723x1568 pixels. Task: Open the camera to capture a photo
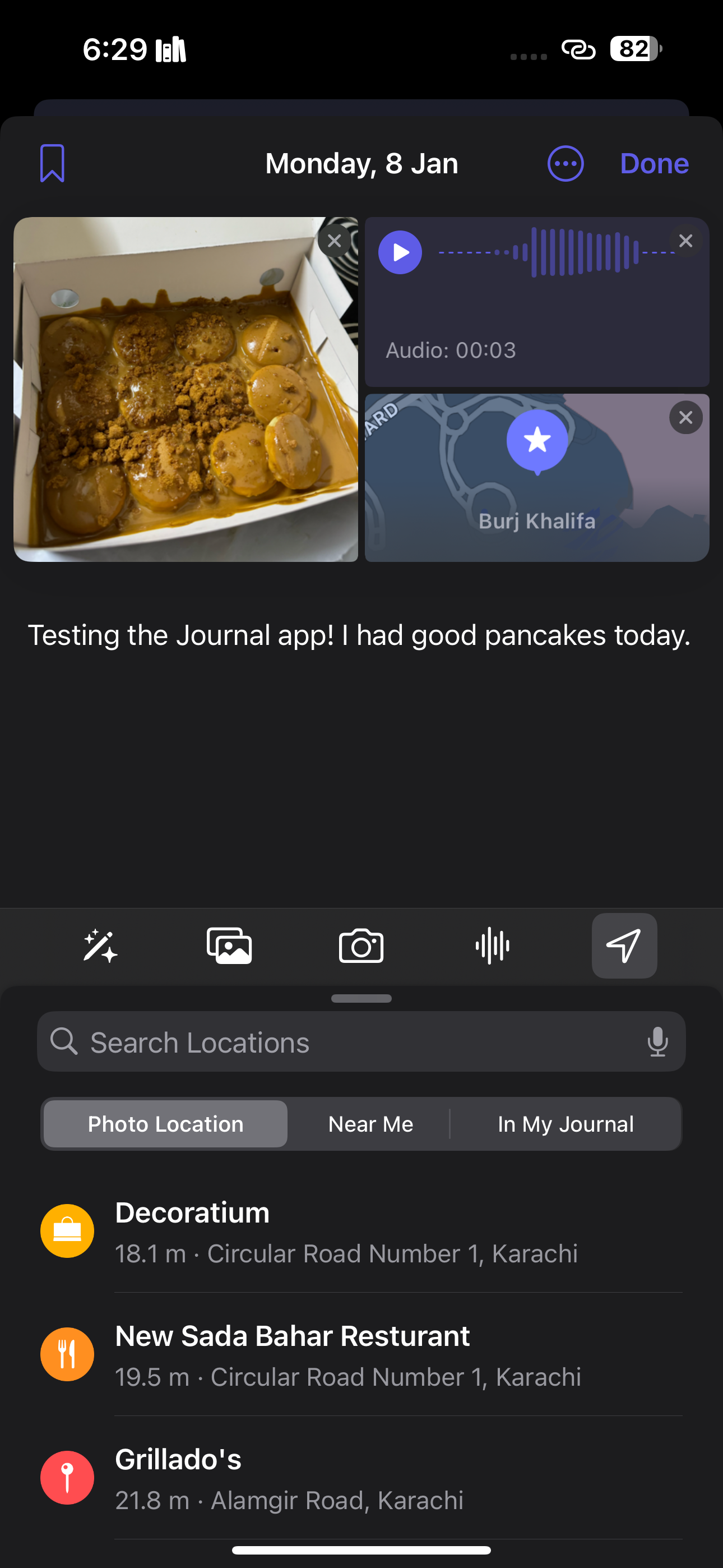pos(361,946)
